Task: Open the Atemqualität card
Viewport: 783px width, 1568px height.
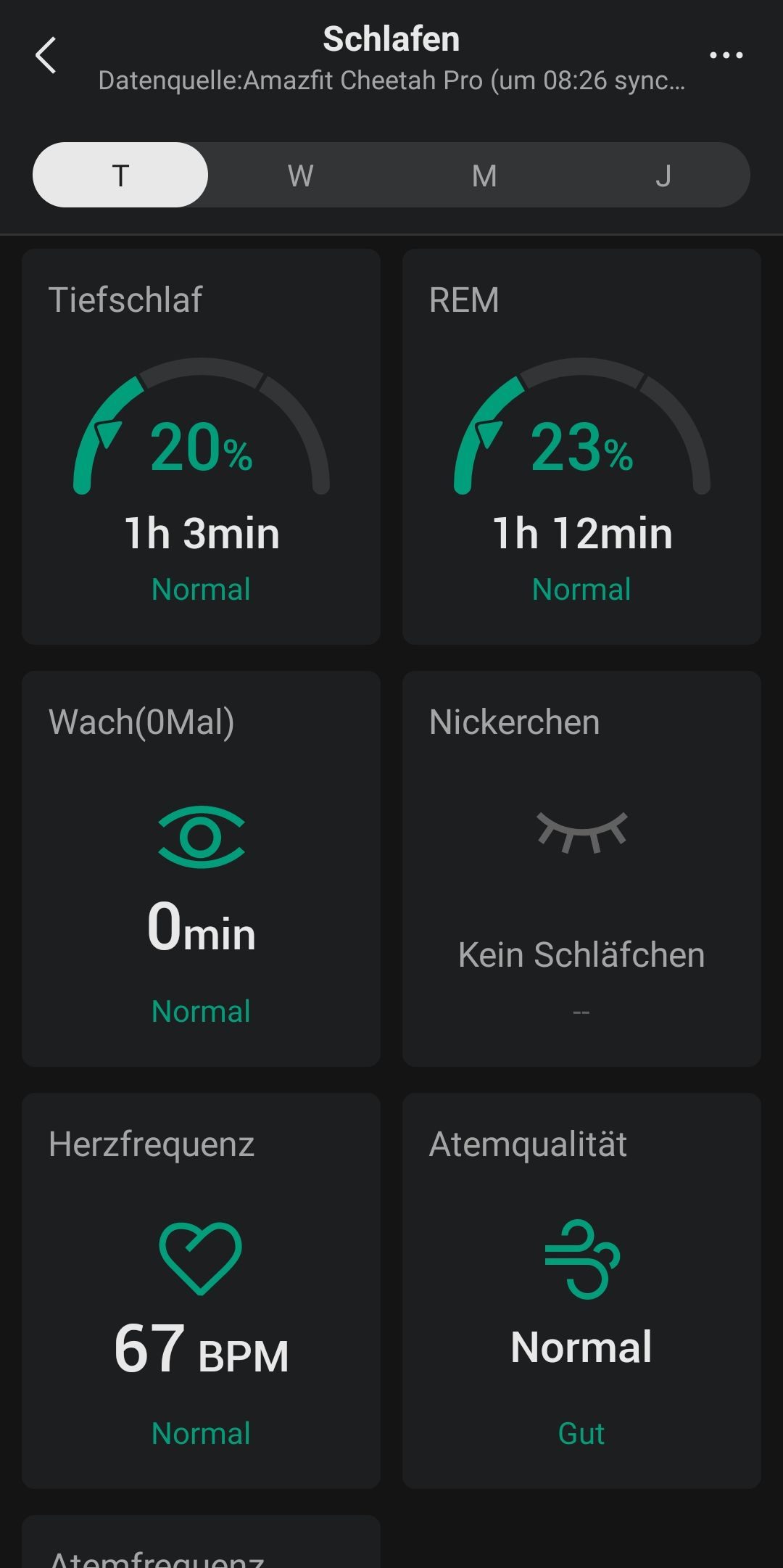Action: point(581,1291)
